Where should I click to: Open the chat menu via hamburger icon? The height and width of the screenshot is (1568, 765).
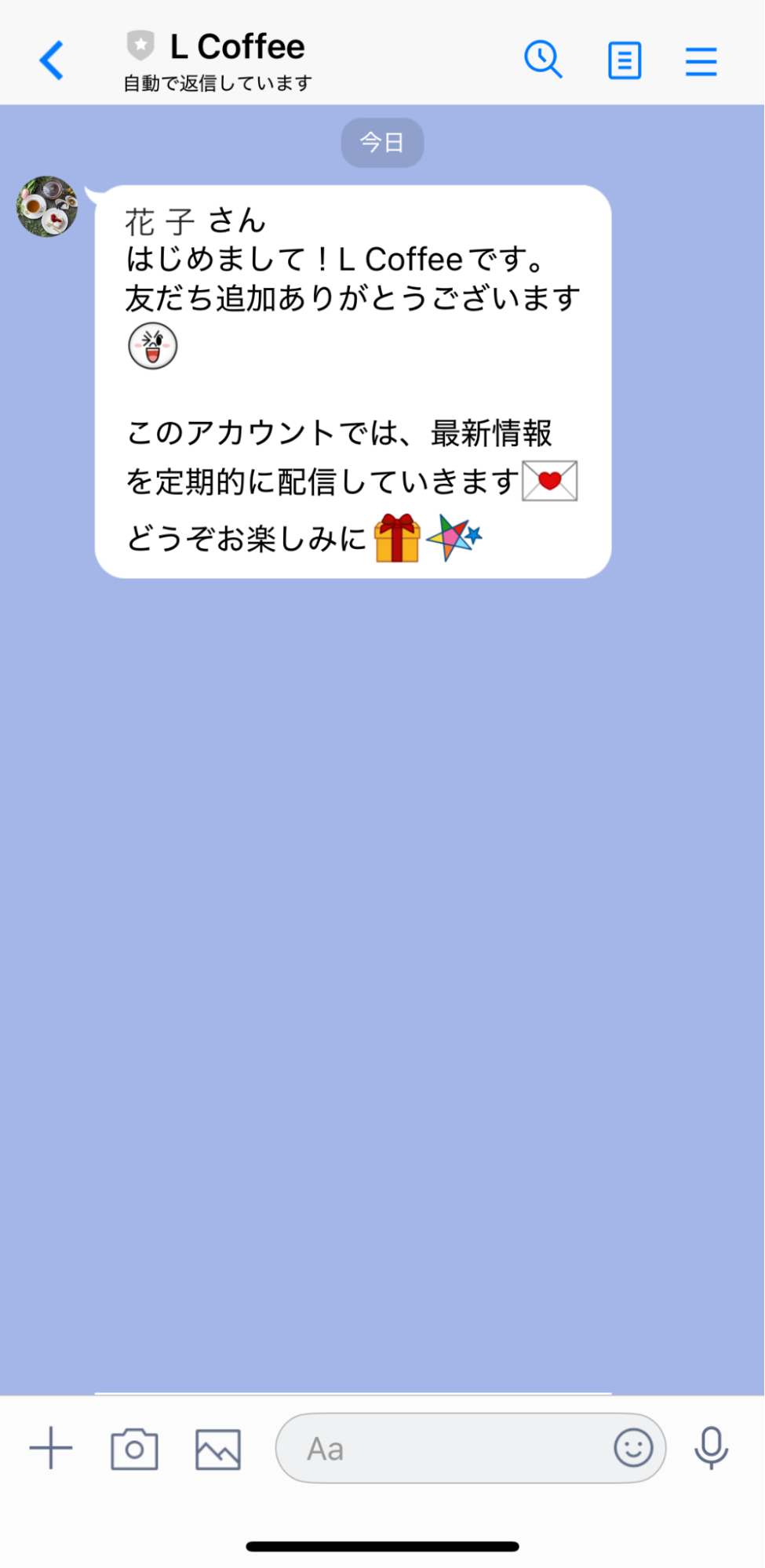tap(701, 60)
